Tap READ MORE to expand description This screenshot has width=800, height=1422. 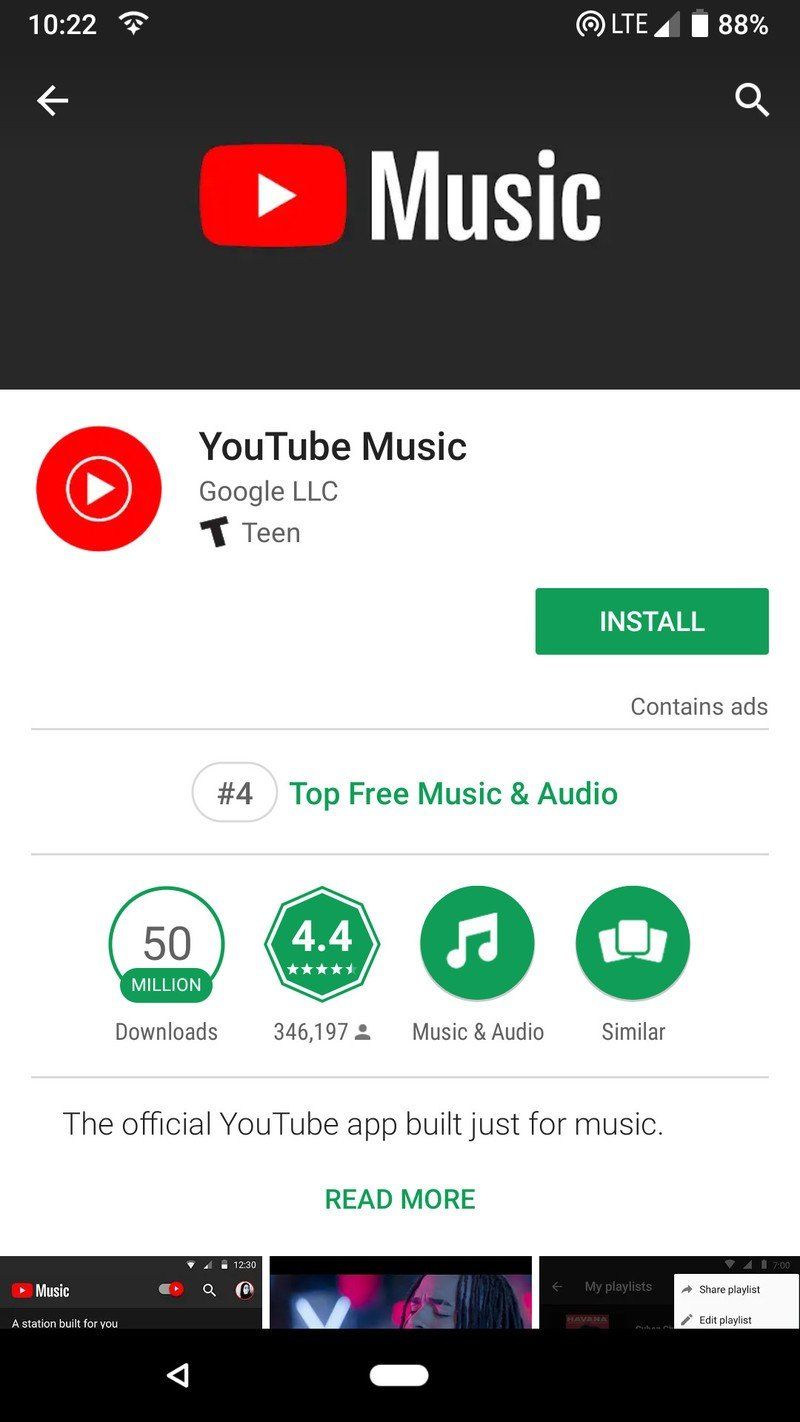coord(400,1198)
